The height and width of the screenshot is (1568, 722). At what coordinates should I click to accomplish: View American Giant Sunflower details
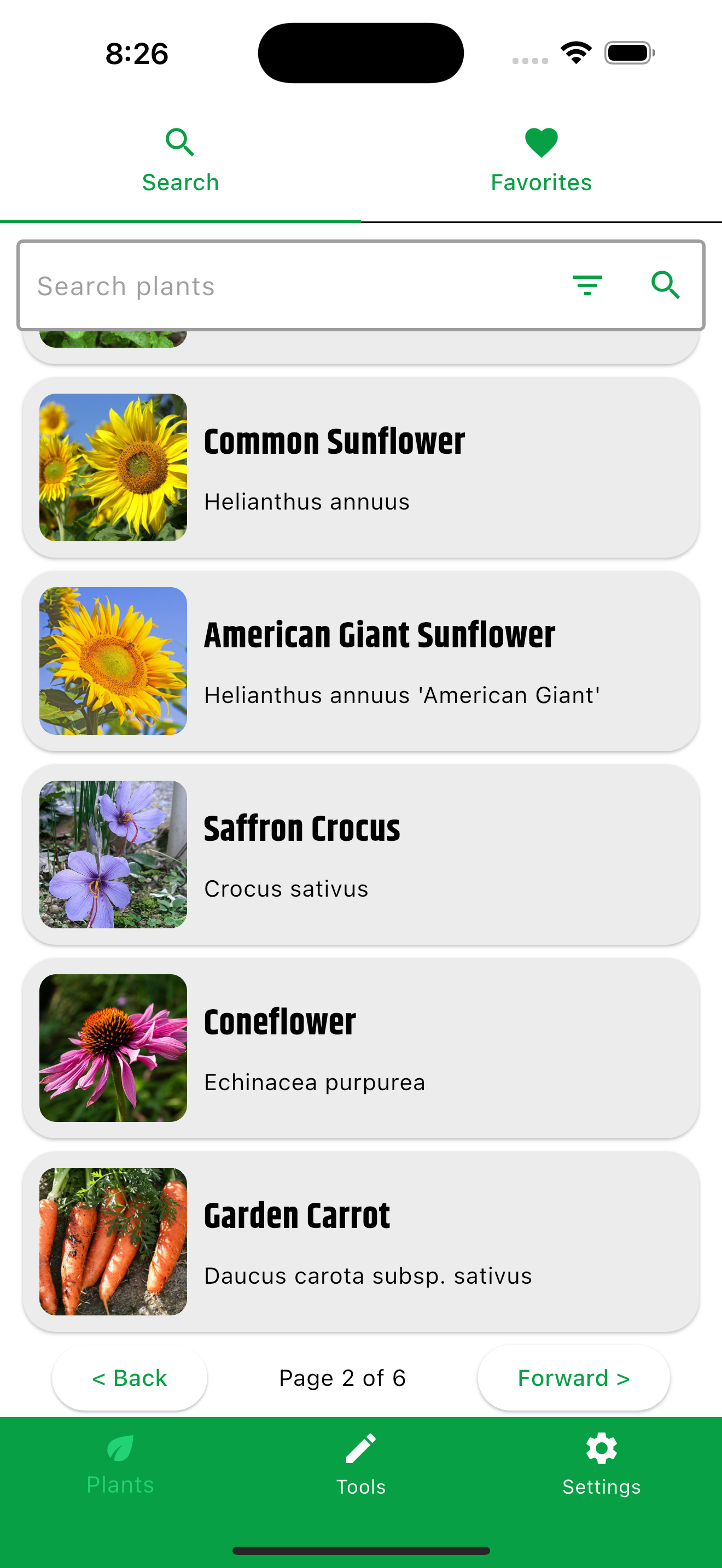pyautogui.click(x=361, y=661)
